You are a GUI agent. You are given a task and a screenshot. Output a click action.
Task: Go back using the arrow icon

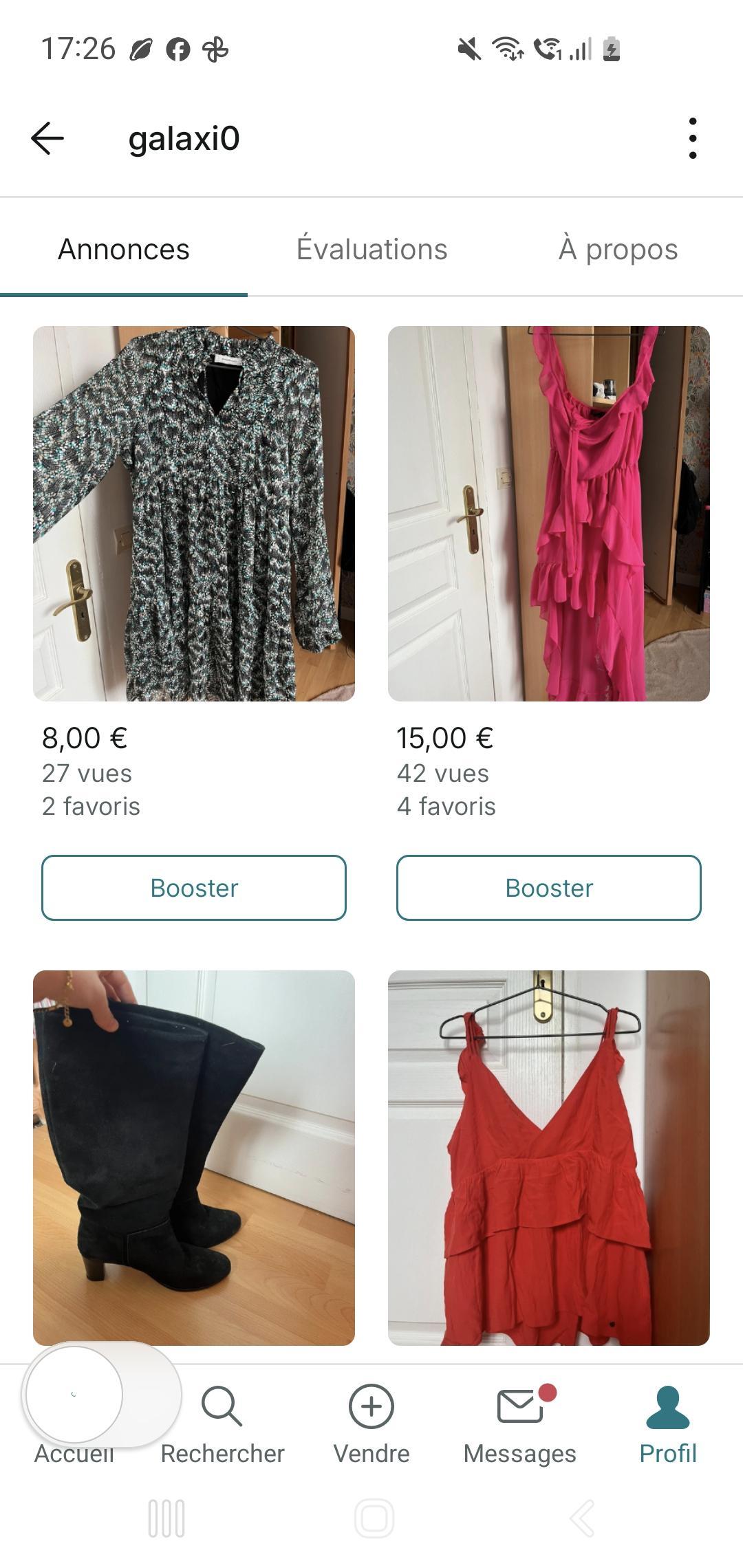click(x=47, y=138)
